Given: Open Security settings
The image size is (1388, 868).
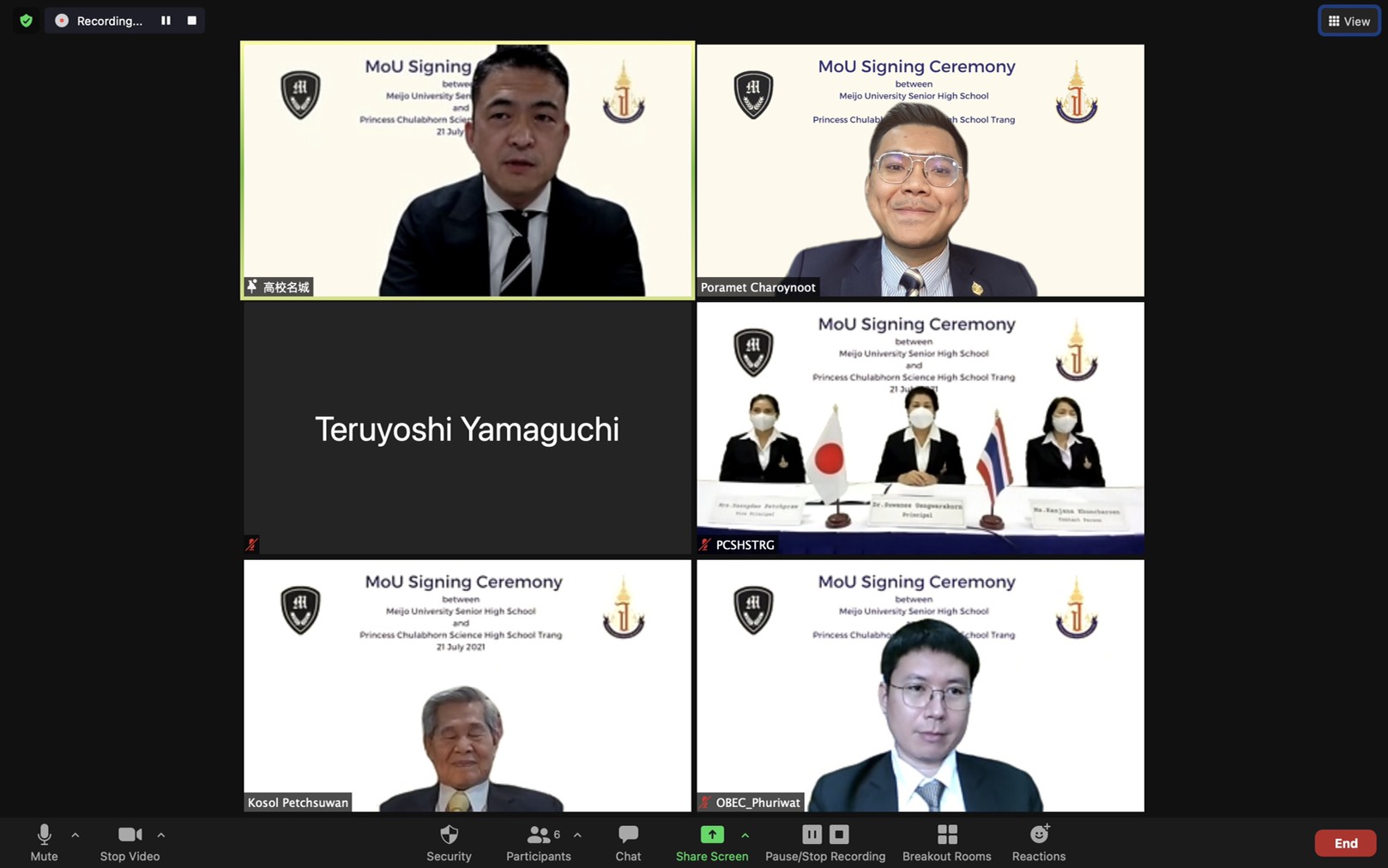Looking at the screenshot, I should coord(449,842).
